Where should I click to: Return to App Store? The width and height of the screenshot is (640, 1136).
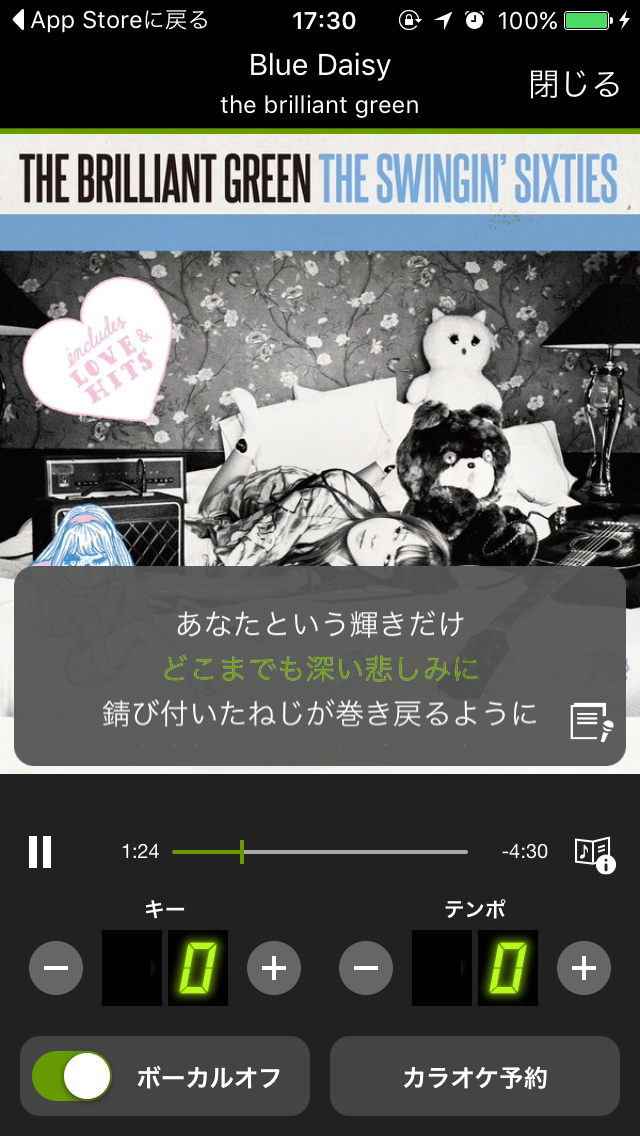(x=110, y=20)
